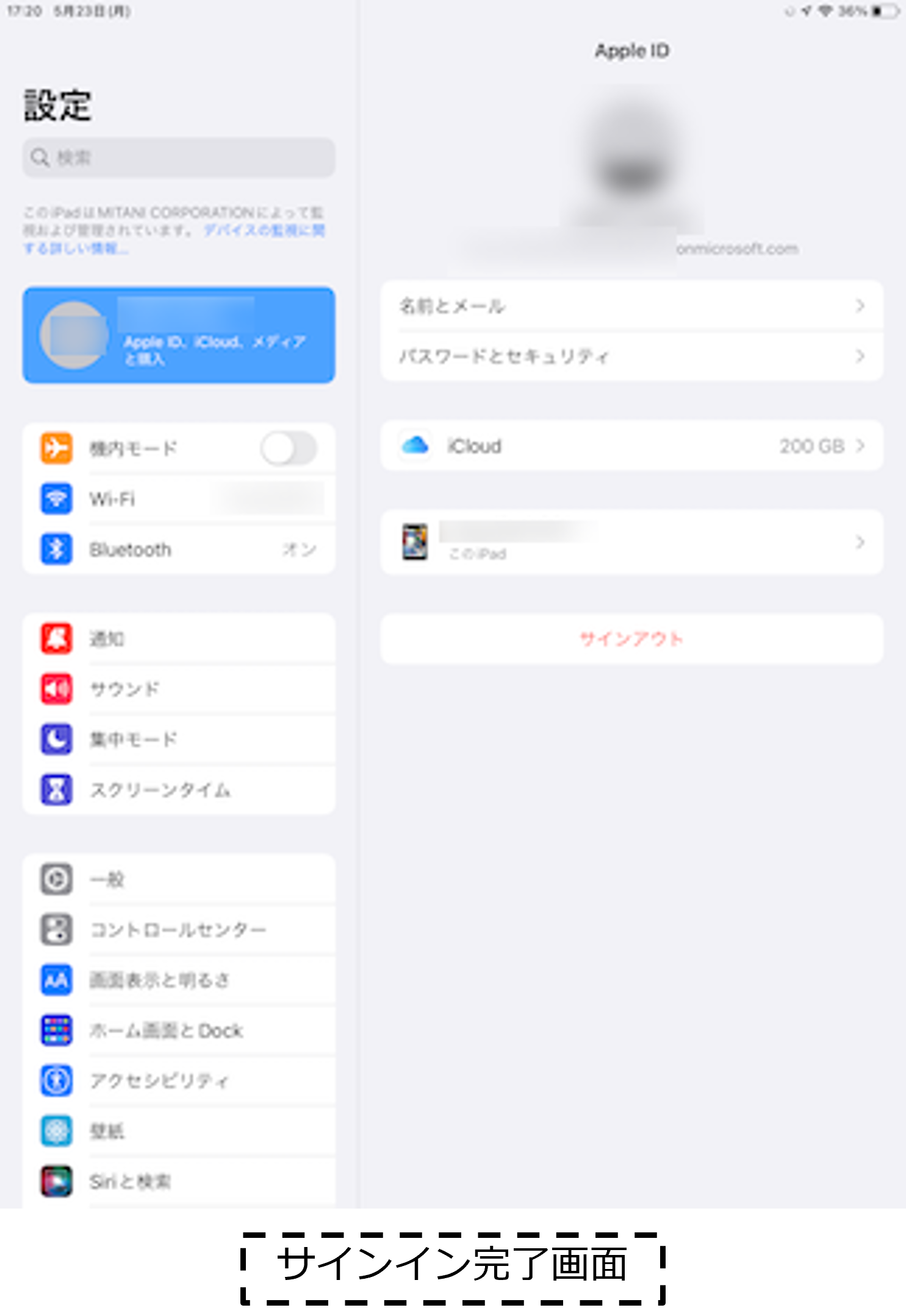906x1316 pixels.
Task: Open サウンド settings
Action: [x=178, y=689]
